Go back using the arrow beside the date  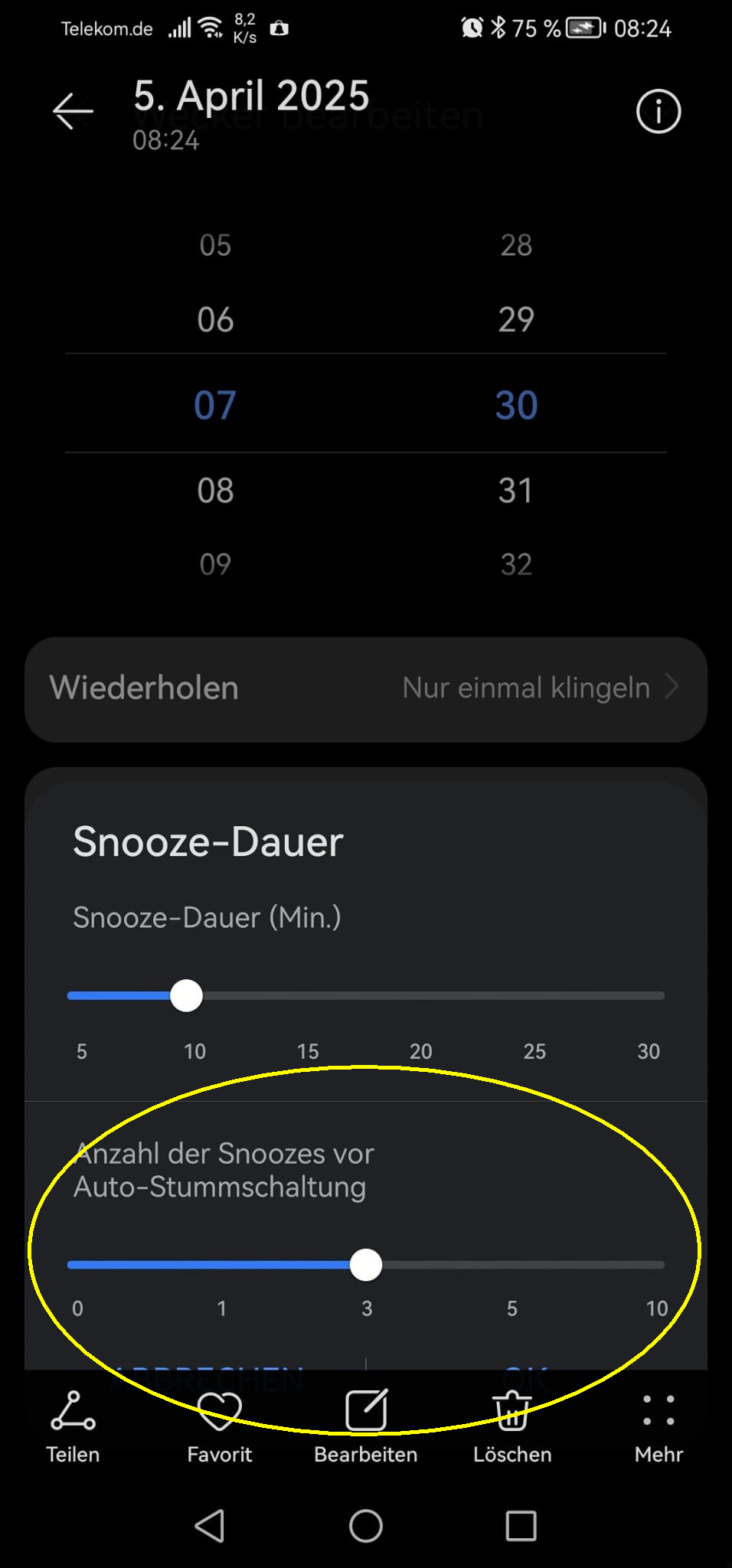[x=73, y=112]
